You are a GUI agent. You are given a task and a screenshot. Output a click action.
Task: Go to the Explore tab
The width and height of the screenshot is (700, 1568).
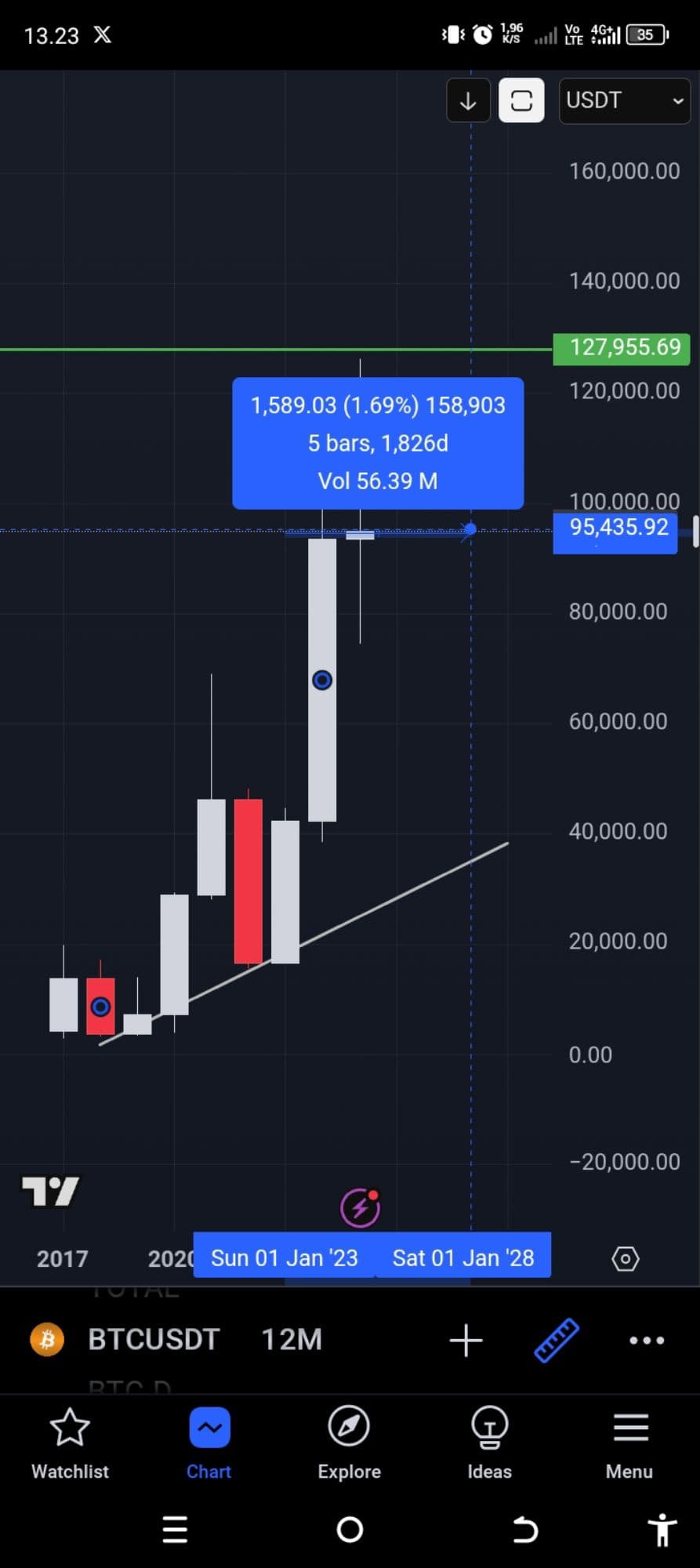[x=349, y=1443]
